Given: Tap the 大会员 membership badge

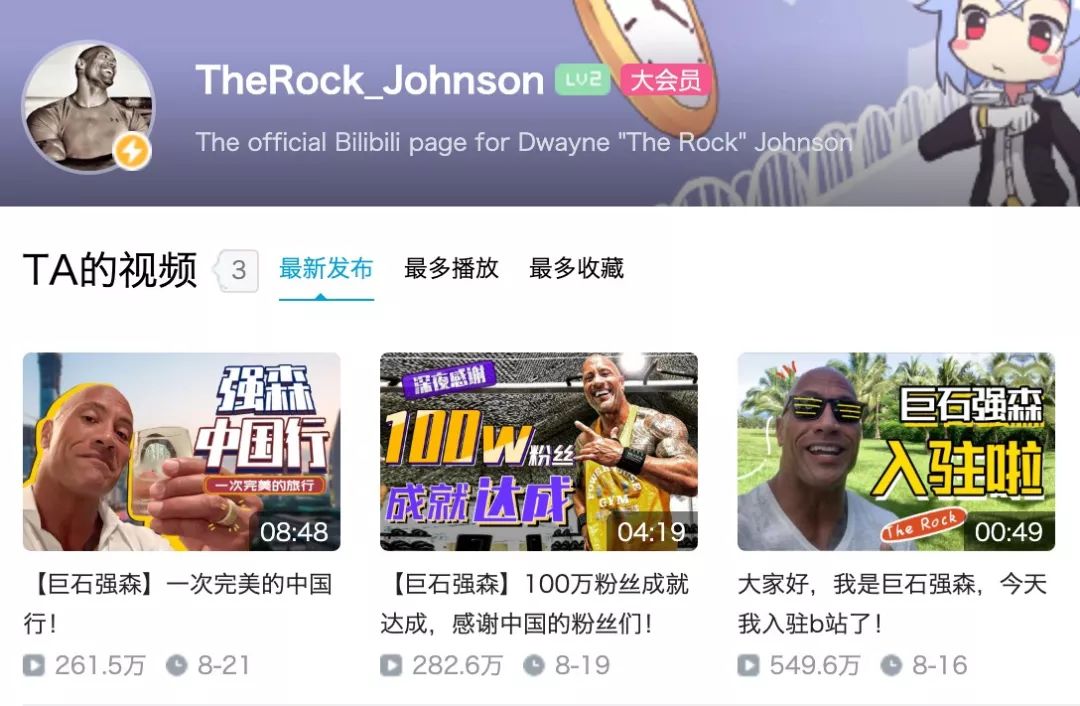Looking at the screenshot, I should 665,80.
